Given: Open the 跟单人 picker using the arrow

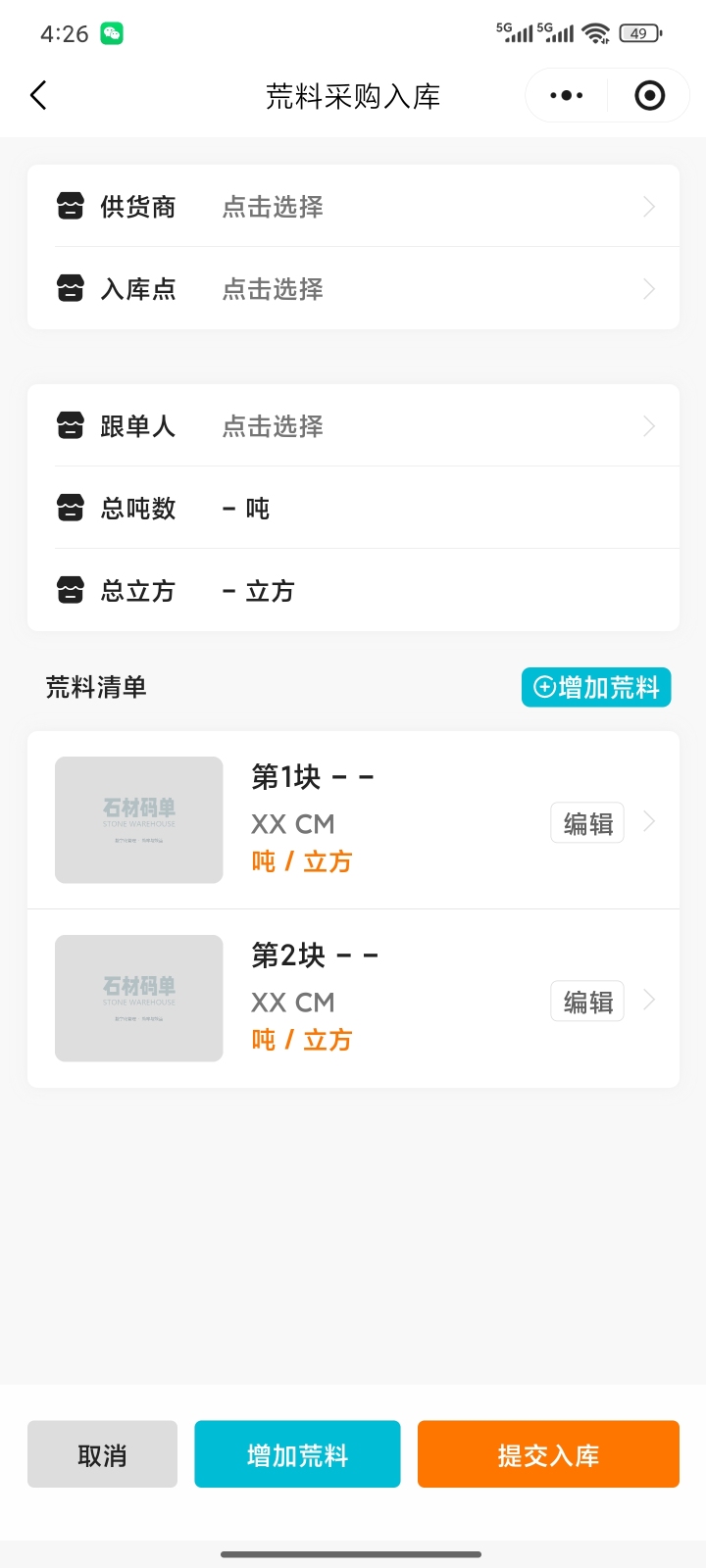Looking at the screenshot, I should pos(648,425).
